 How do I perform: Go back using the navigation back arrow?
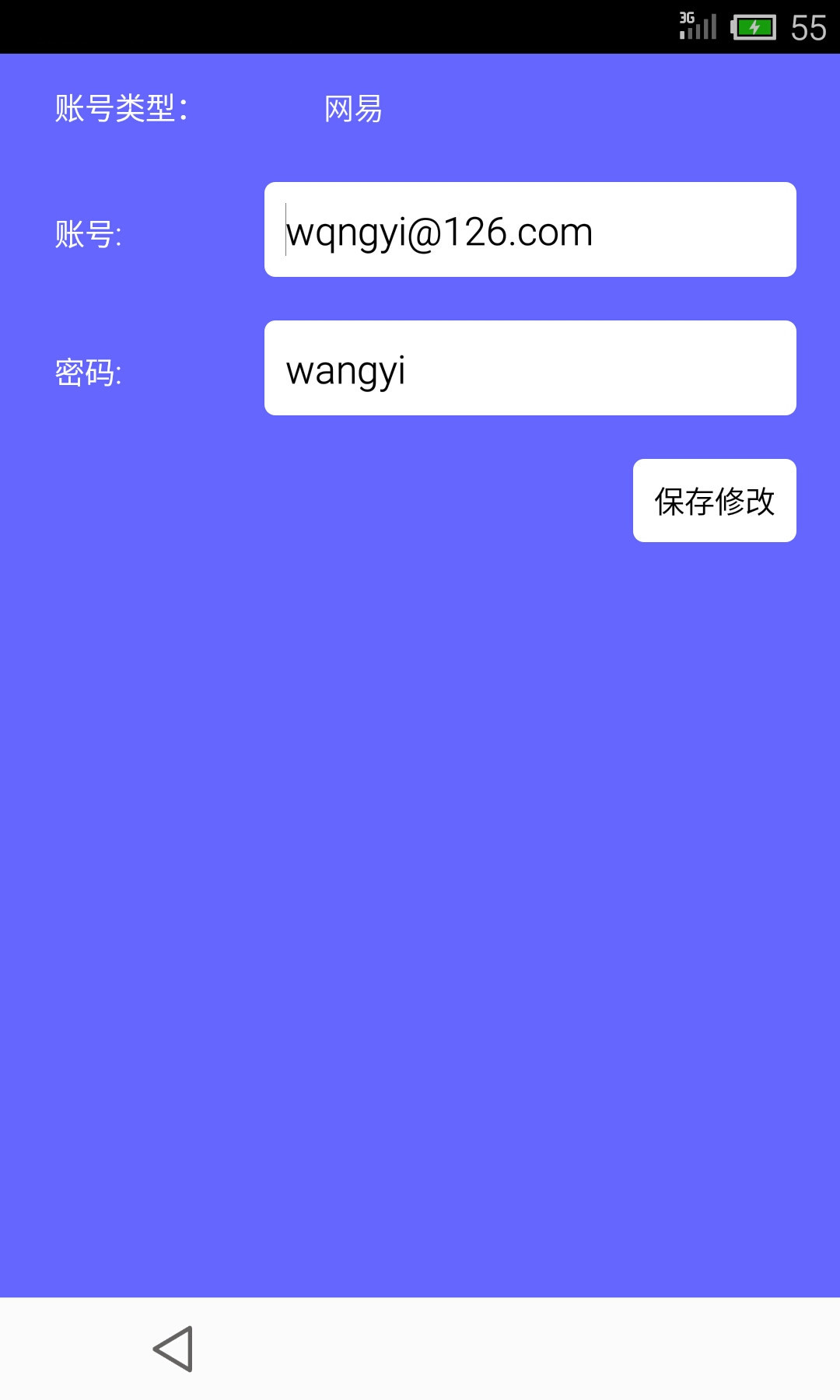[x=173, y=1349]
